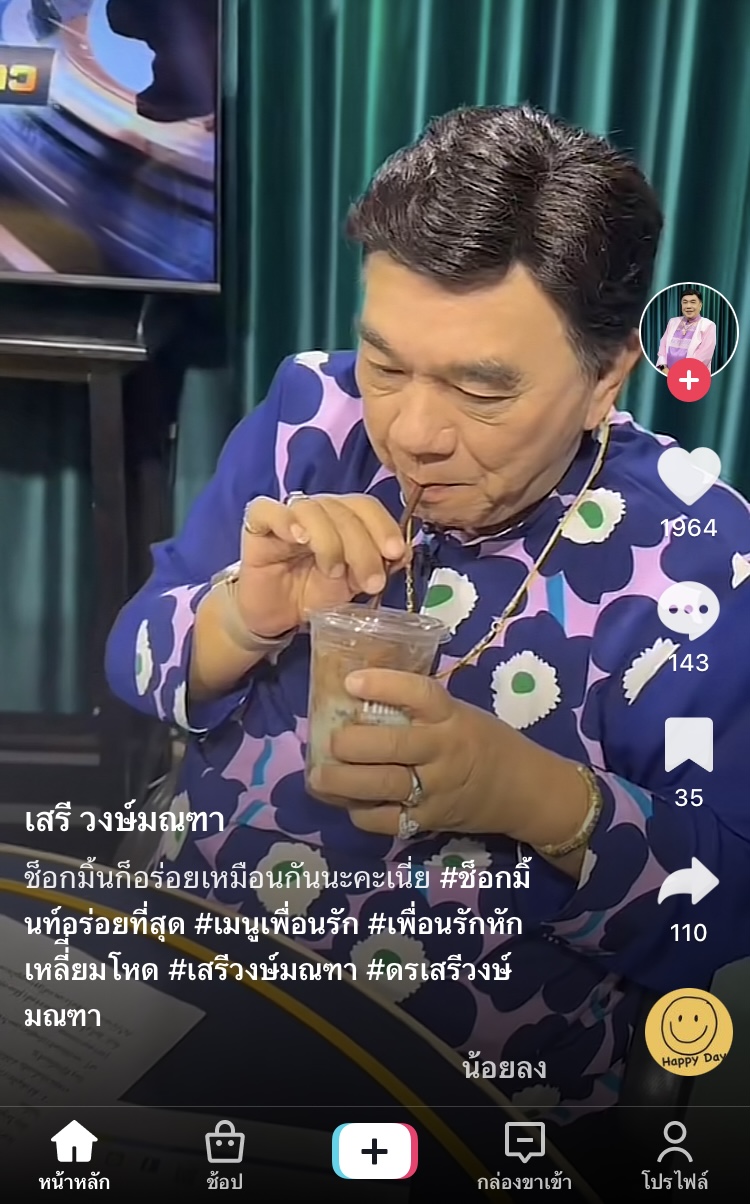The width and height of the screenshot is (750, 1204).
Task: Switch to the ช้อป shop tab
Action: pos(225,1154)
